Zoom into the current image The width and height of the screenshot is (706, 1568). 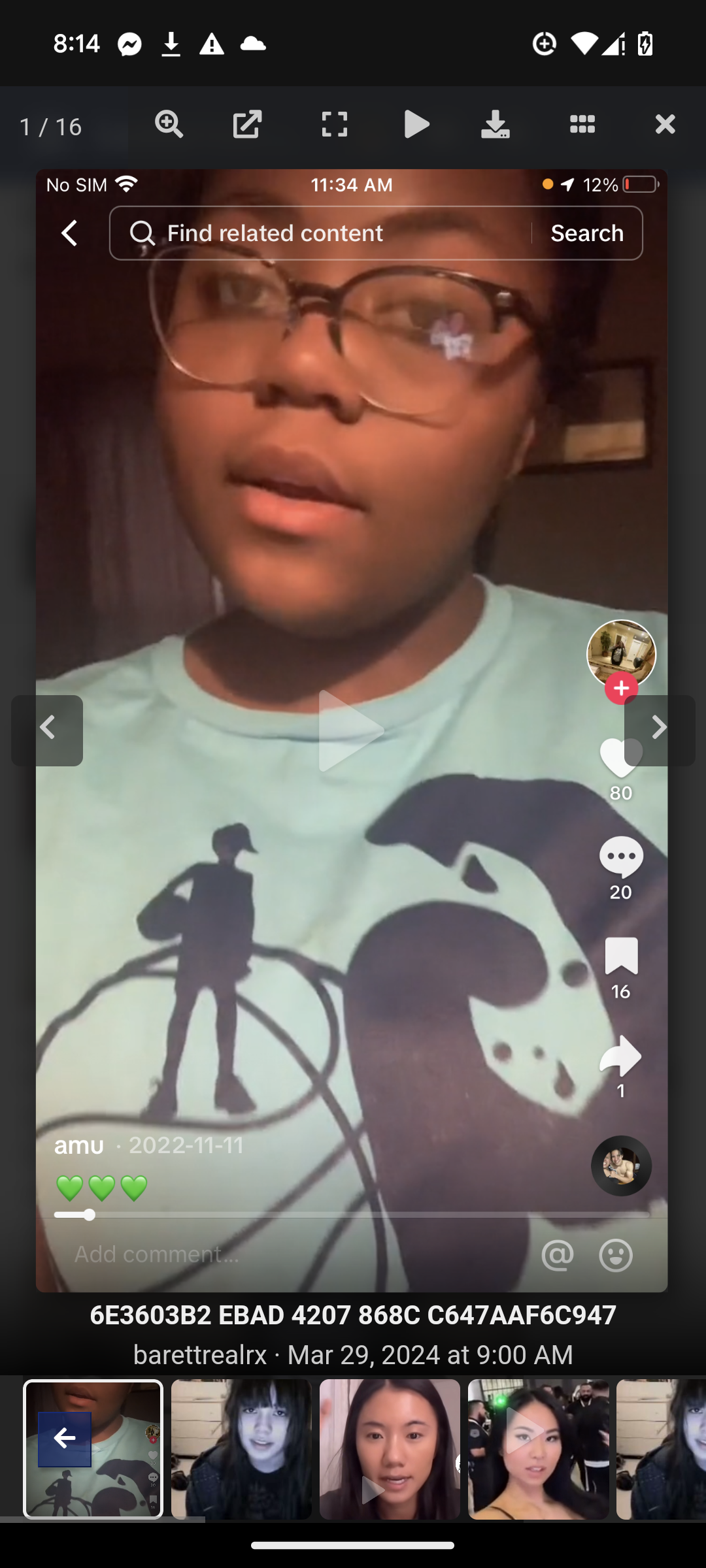tap(169, 124)
